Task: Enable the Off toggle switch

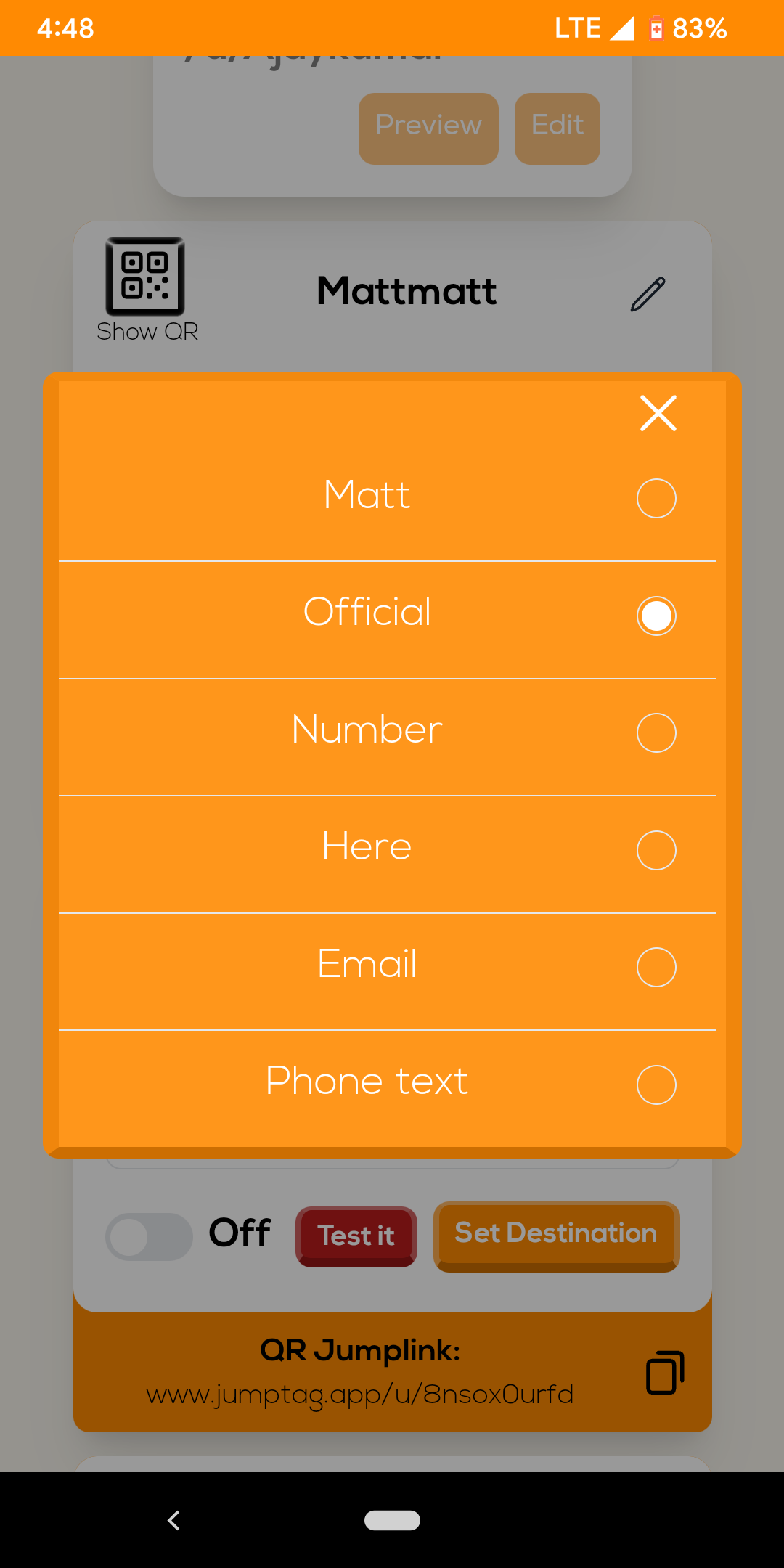Action: (149, 1235)
